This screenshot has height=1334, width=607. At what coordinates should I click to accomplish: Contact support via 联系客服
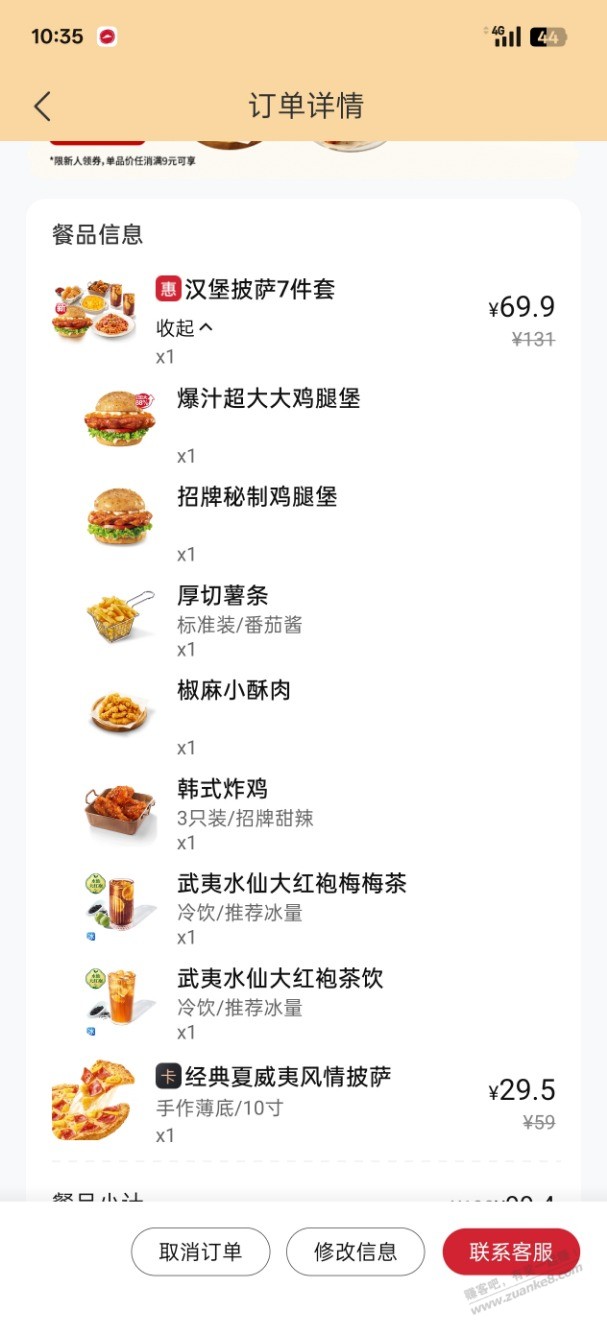(511, 1251)
